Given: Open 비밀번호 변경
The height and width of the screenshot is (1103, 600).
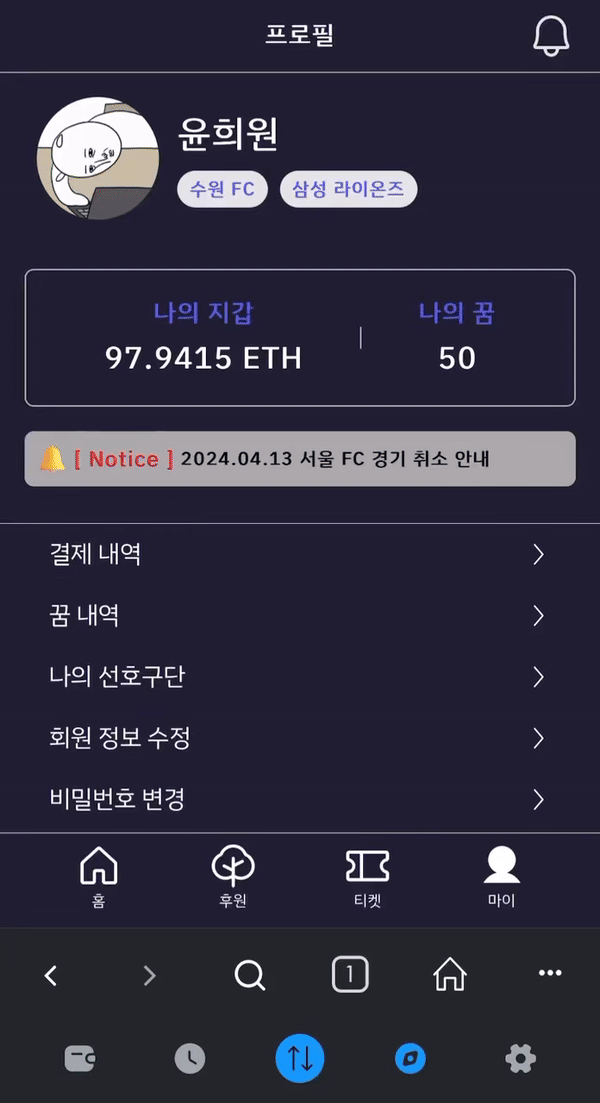Looking at the screenshot, I should click(300, 799).
